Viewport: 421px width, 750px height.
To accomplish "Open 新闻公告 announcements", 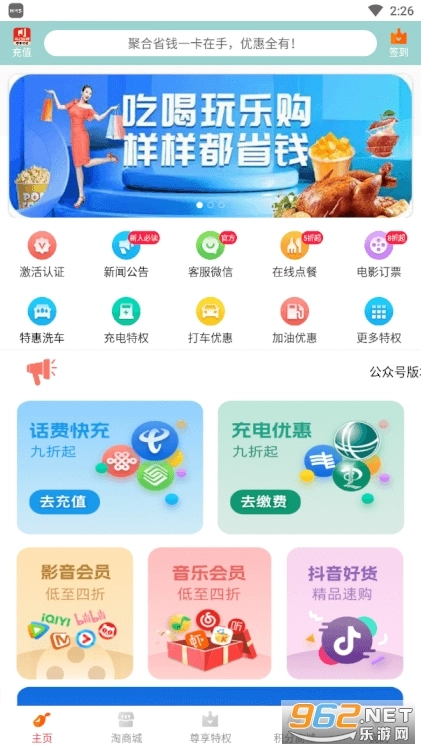I will click(x=126, y=254).
